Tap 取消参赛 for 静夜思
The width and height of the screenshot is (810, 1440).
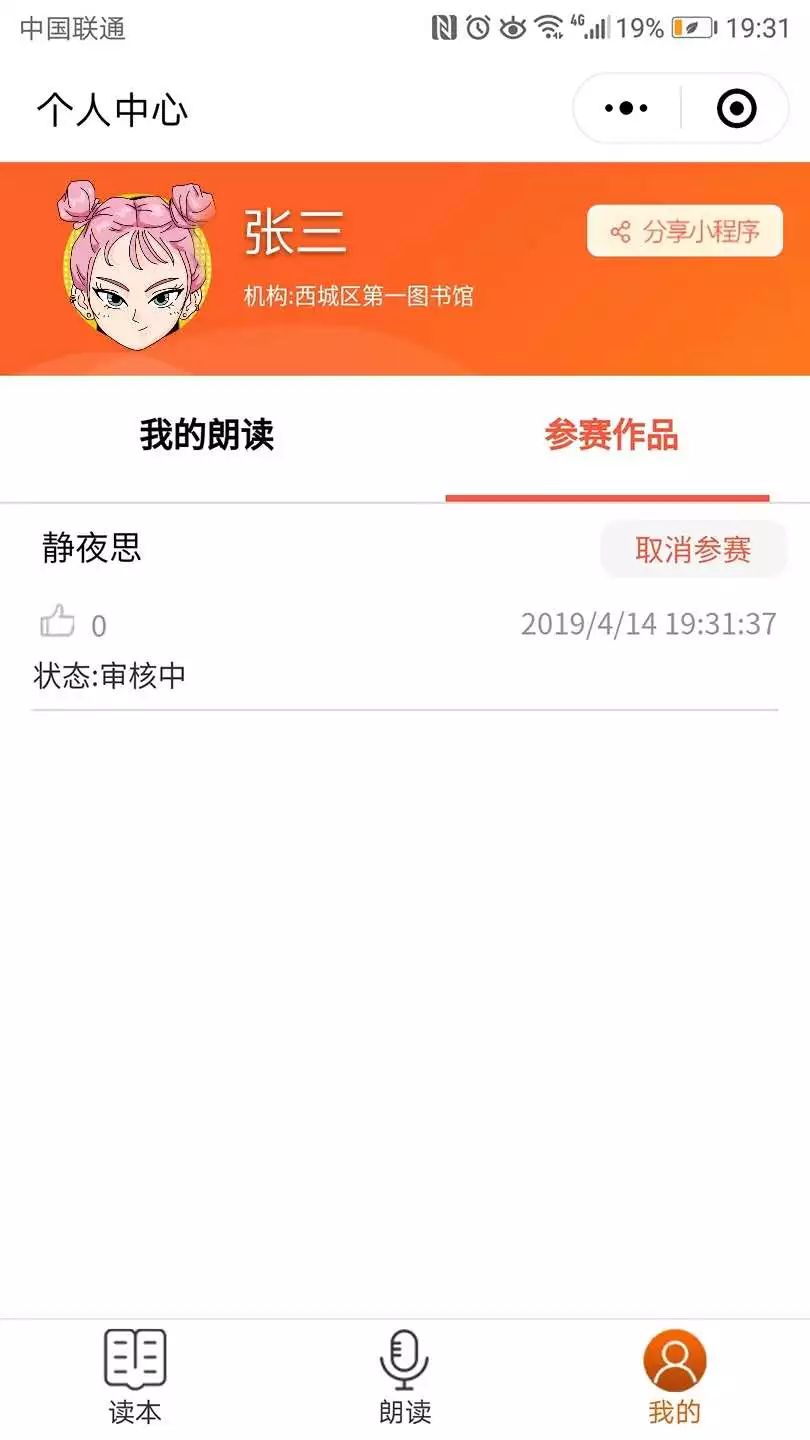[x=693, y=549]
